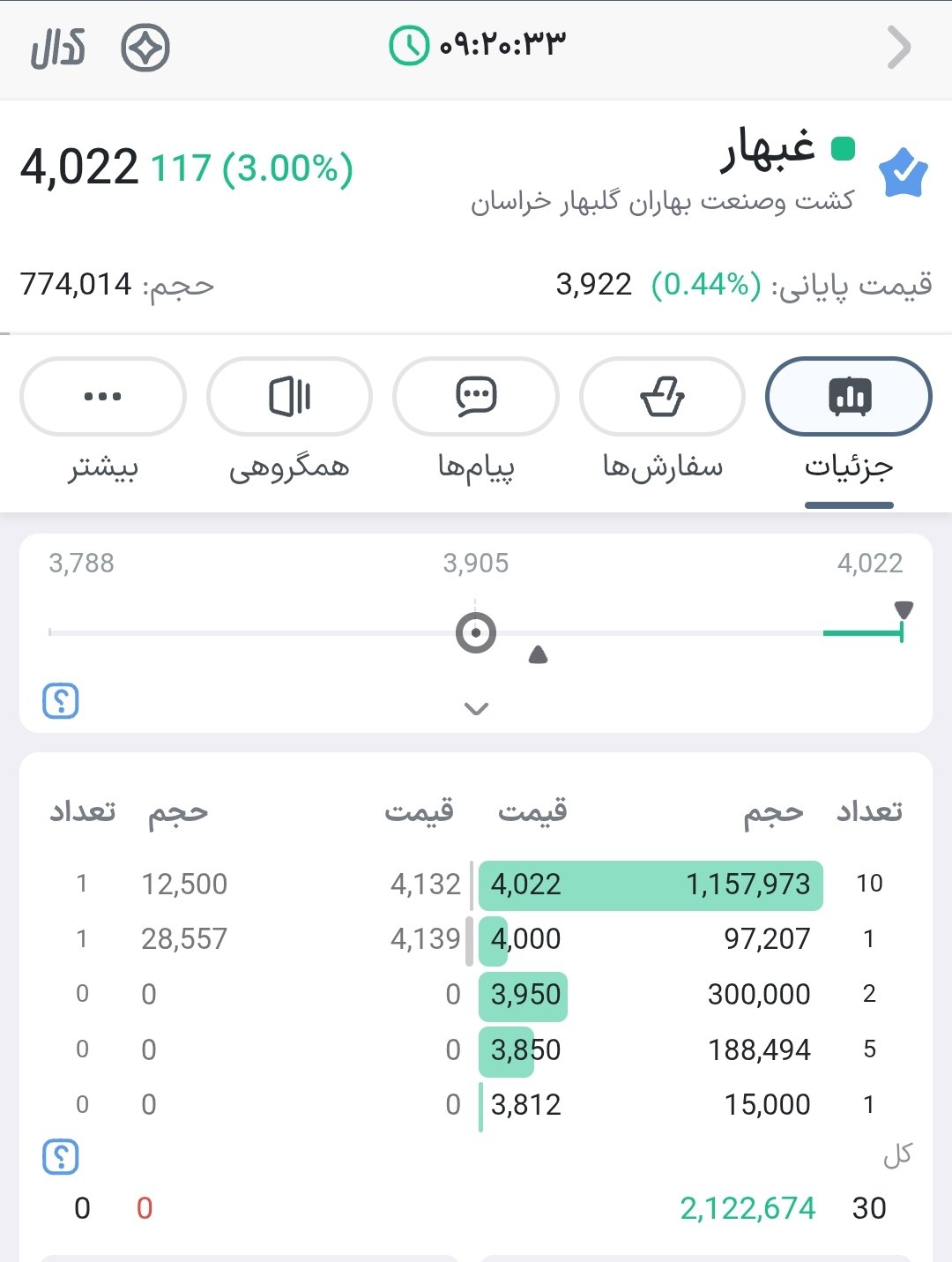Expand the price range card chevron
The width and height of the screenshot is (952, 1262).
click(476, 708)
